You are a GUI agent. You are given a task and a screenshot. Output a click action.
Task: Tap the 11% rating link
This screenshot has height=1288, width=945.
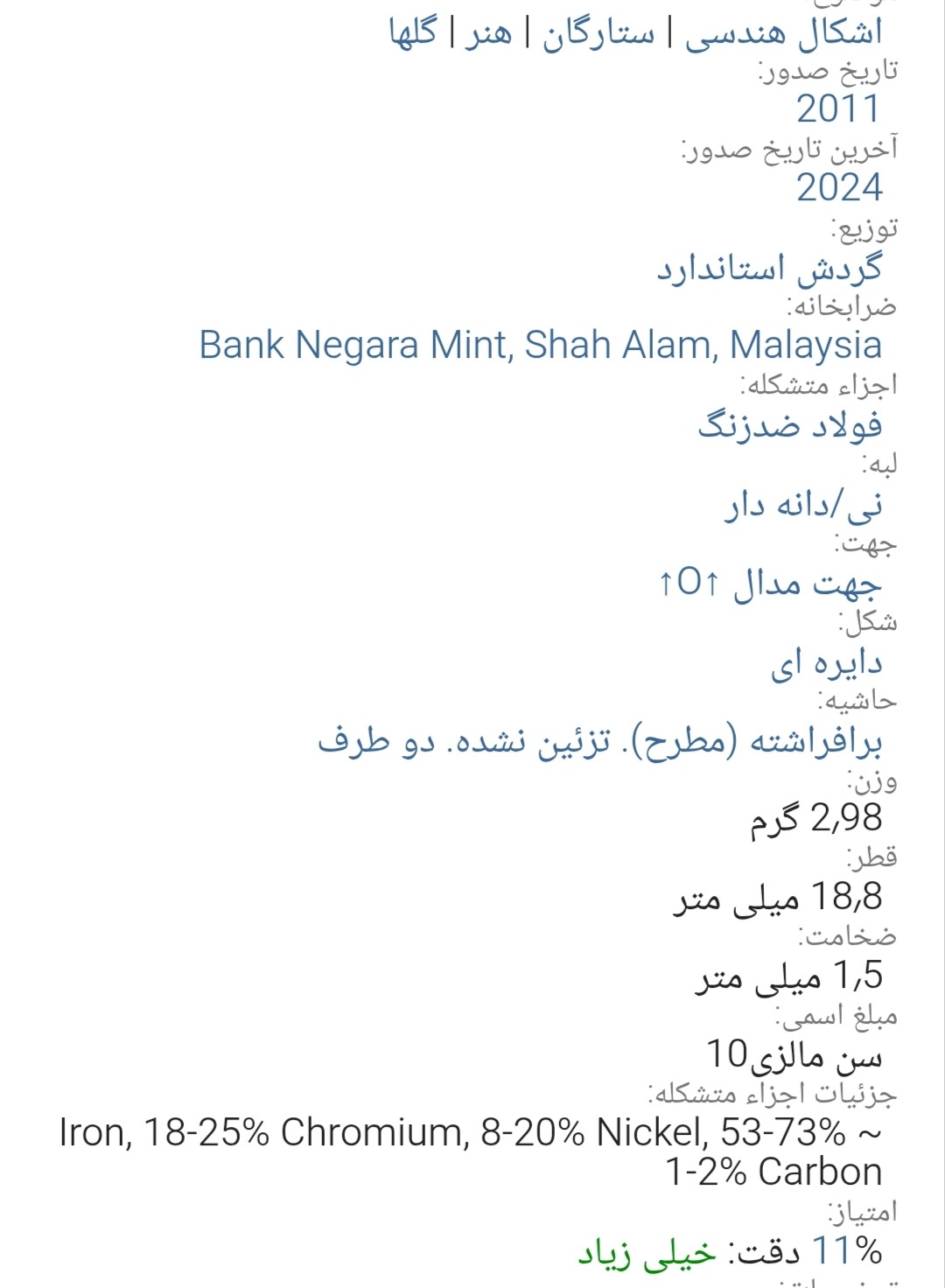coord(846,1251)
